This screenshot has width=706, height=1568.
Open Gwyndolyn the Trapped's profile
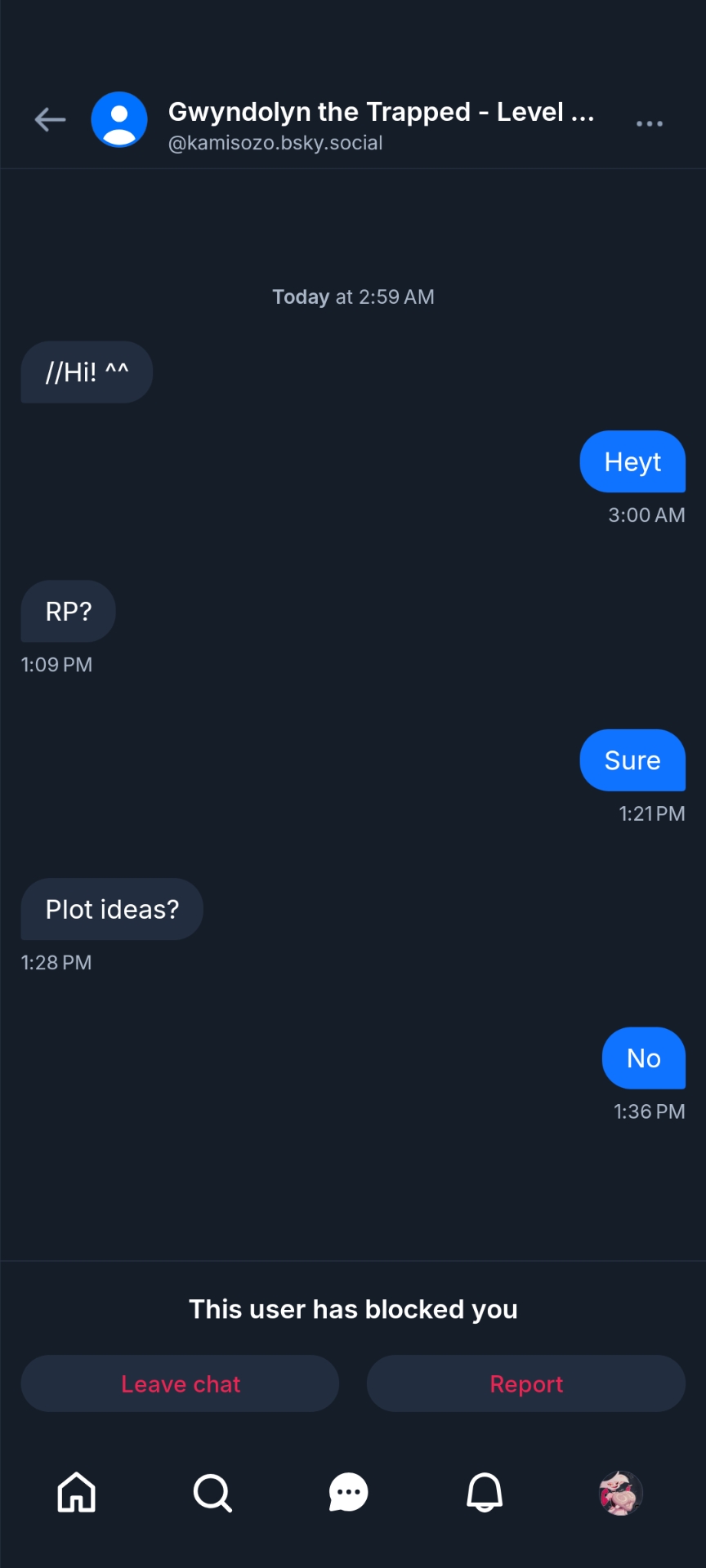119,120
